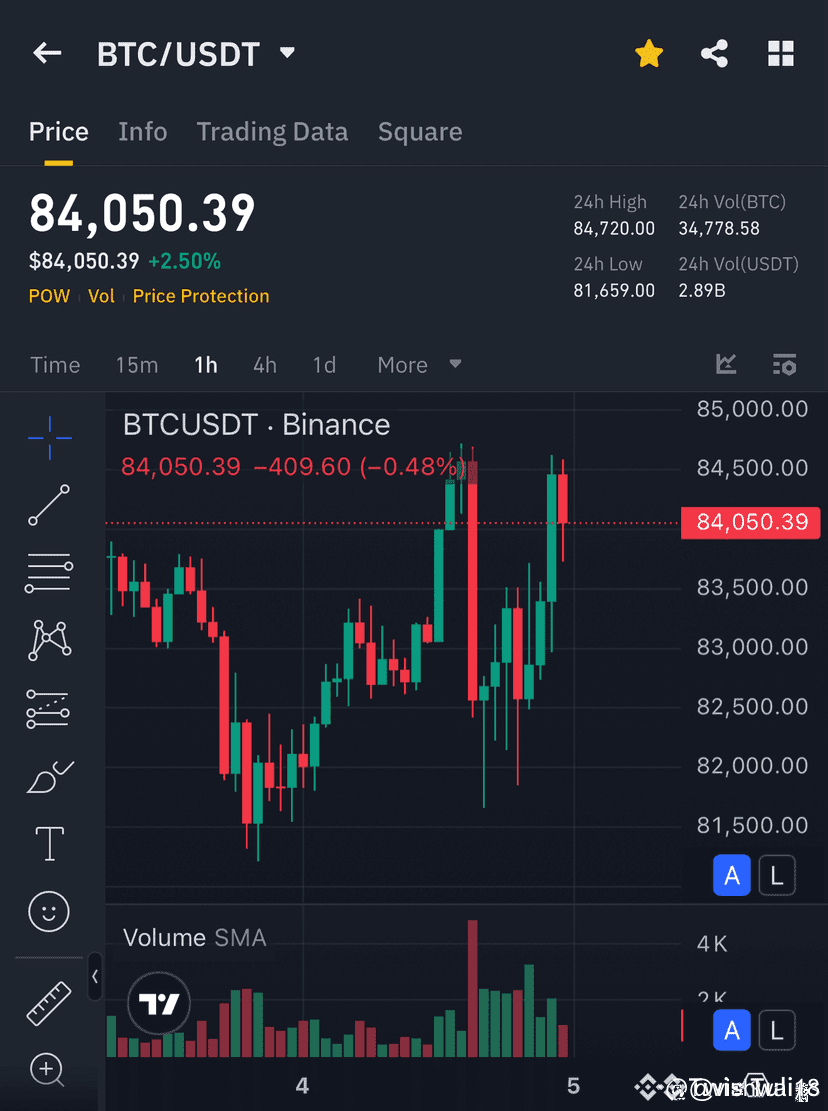Open the Price Protection link

pos(200,296)
